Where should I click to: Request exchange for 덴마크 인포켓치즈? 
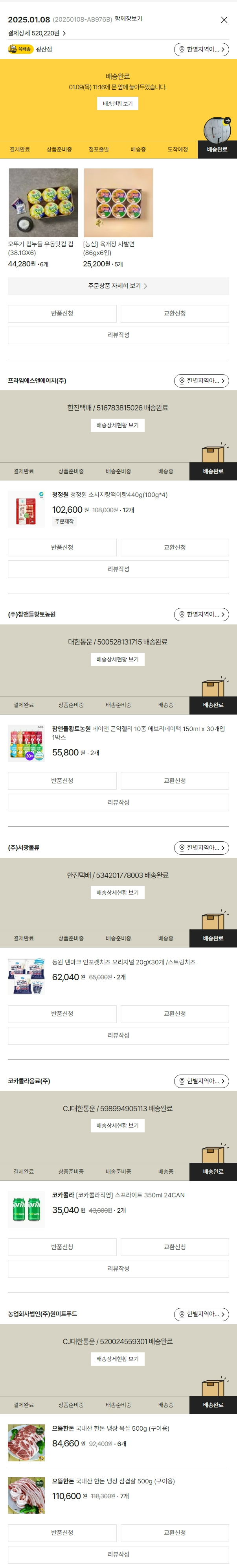(x=175, y=1014)
